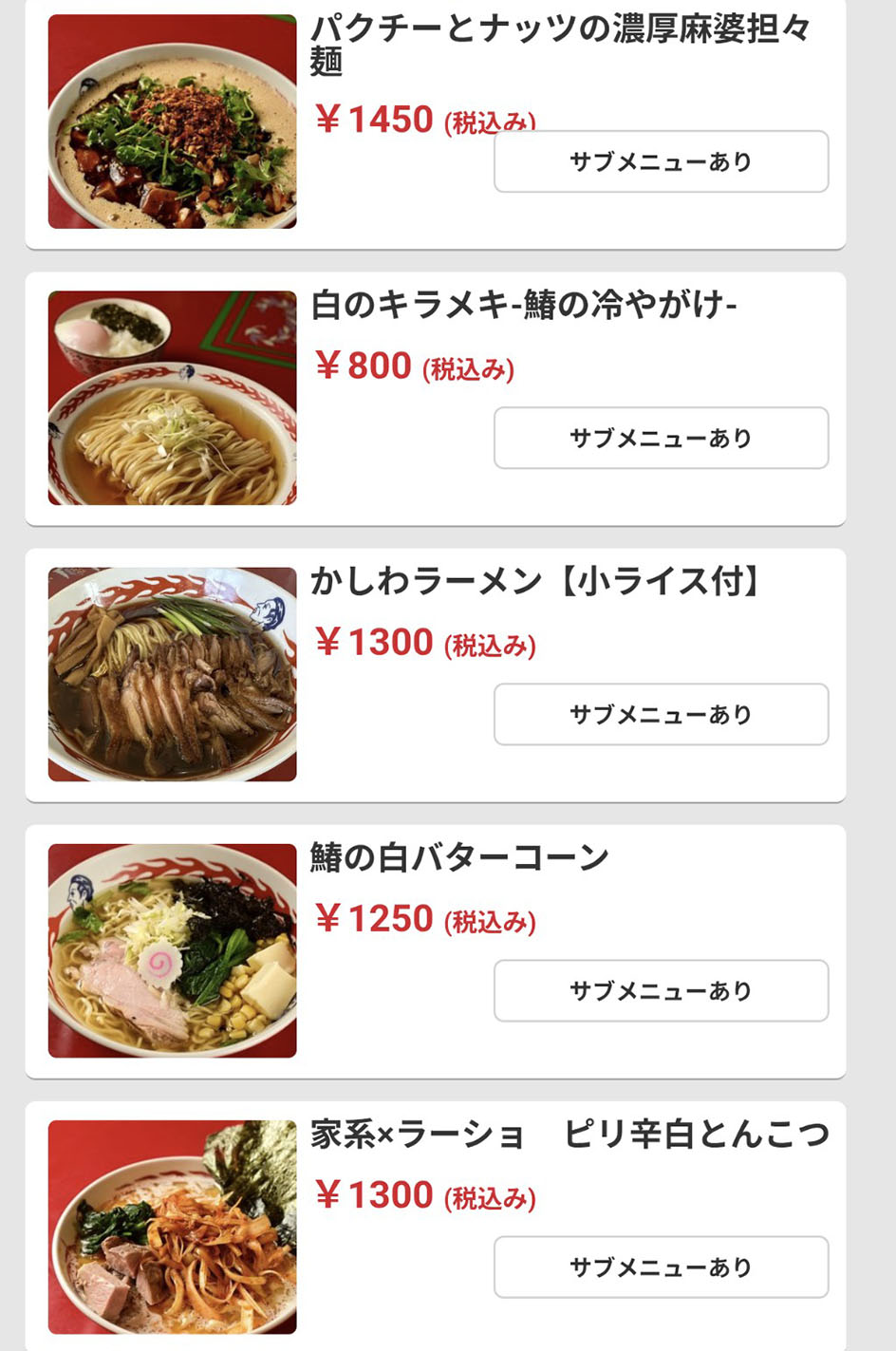Screen dimensions: 896x1351
Task: Select the 家系×ラーショ ピリ辛白とんこつ photo
Action: pyautogui.click(x=172, y=1227)
